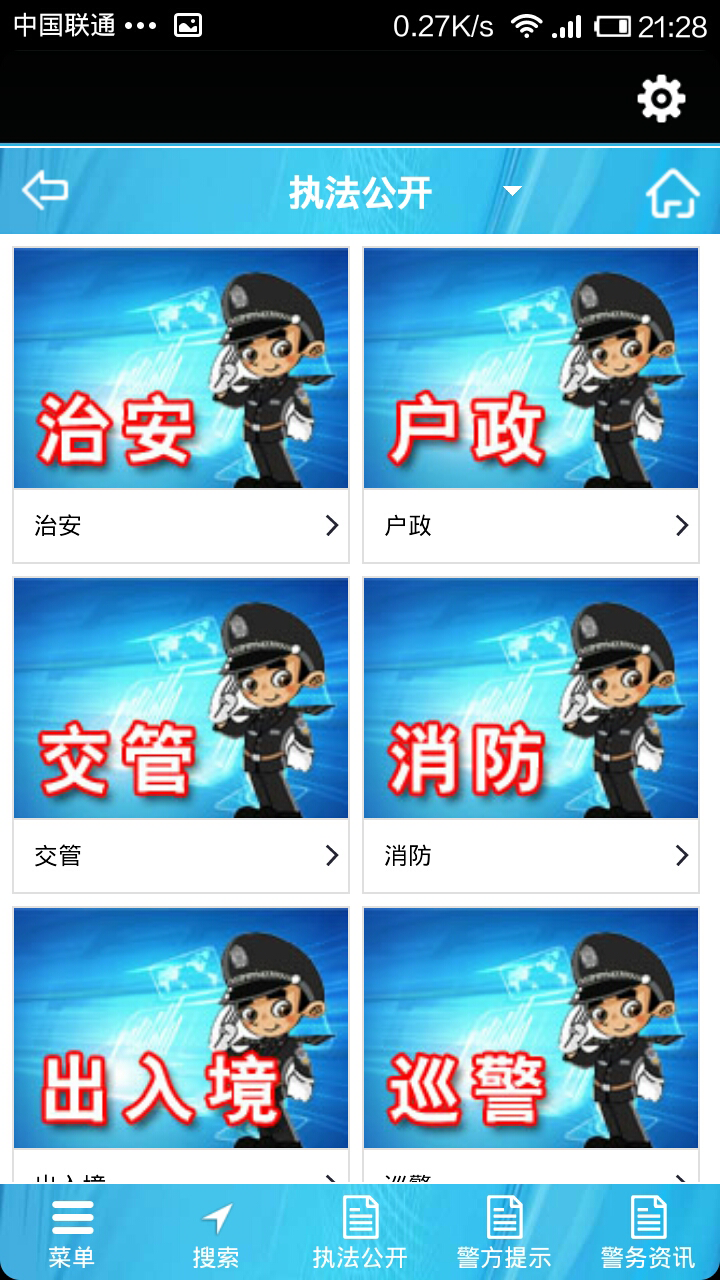This screenshot has width=720, height=1280.
Task: Tap the home icon in header
Action: pyautogui.click(x=672, y=193)
